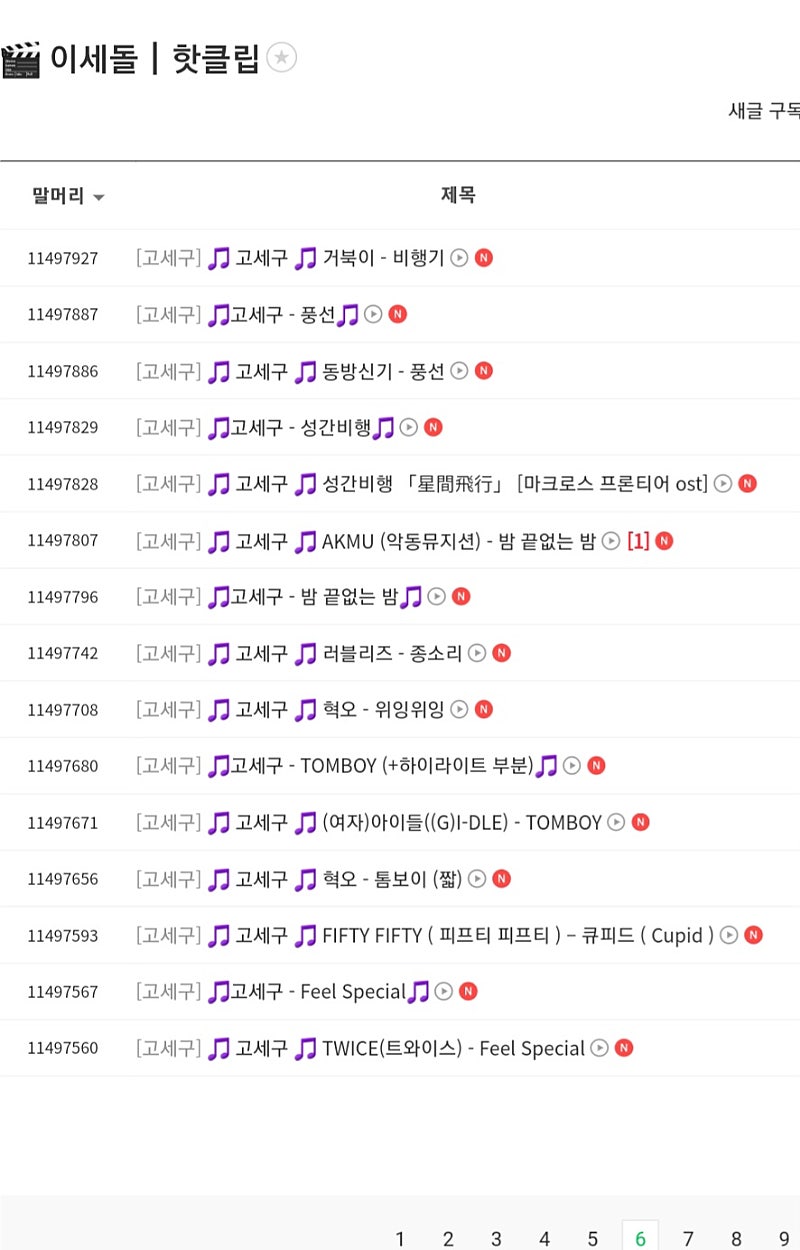Filter by [고세구] tag on 종소리 row
The image size is (800, 1250).
coord(168,653)
